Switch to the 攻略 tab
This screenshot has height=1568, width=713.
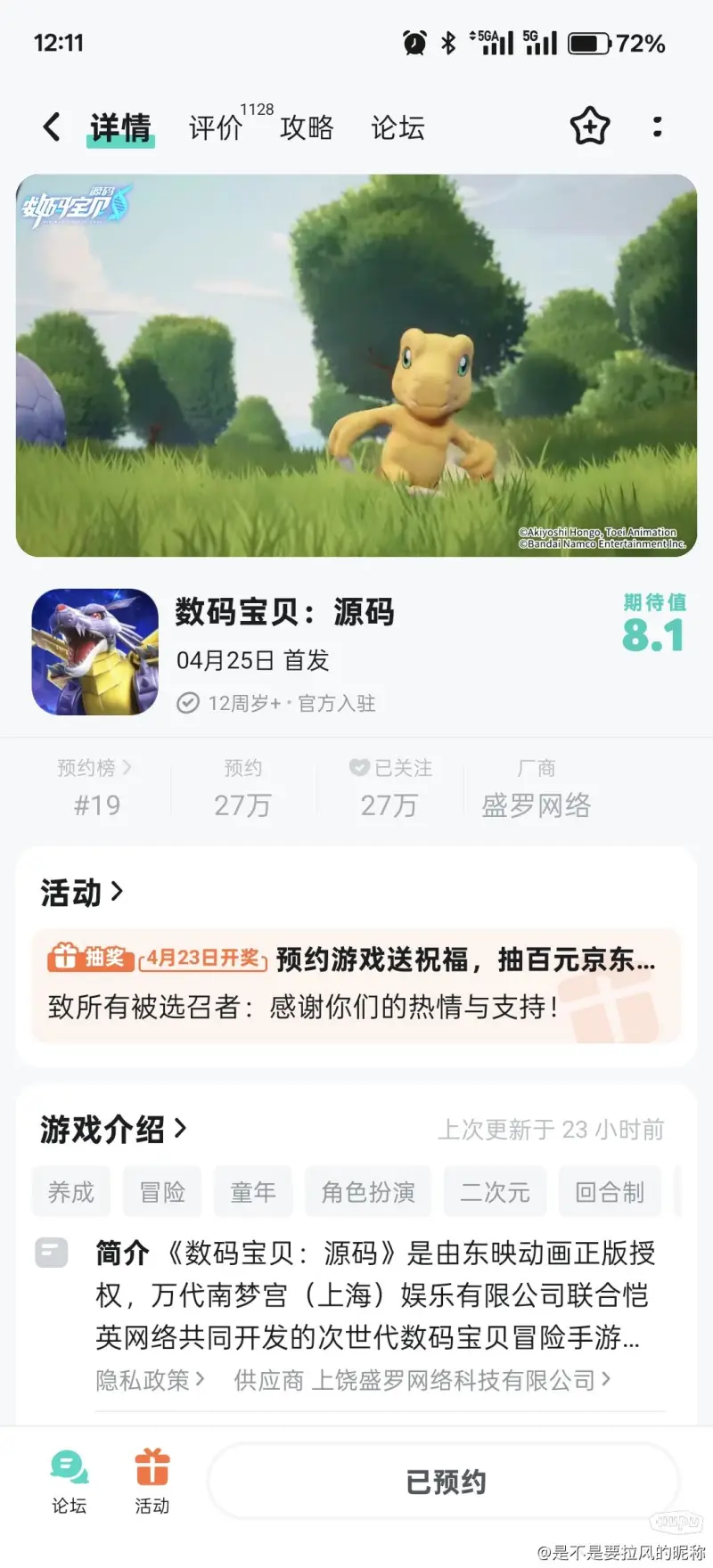[307, 127]
